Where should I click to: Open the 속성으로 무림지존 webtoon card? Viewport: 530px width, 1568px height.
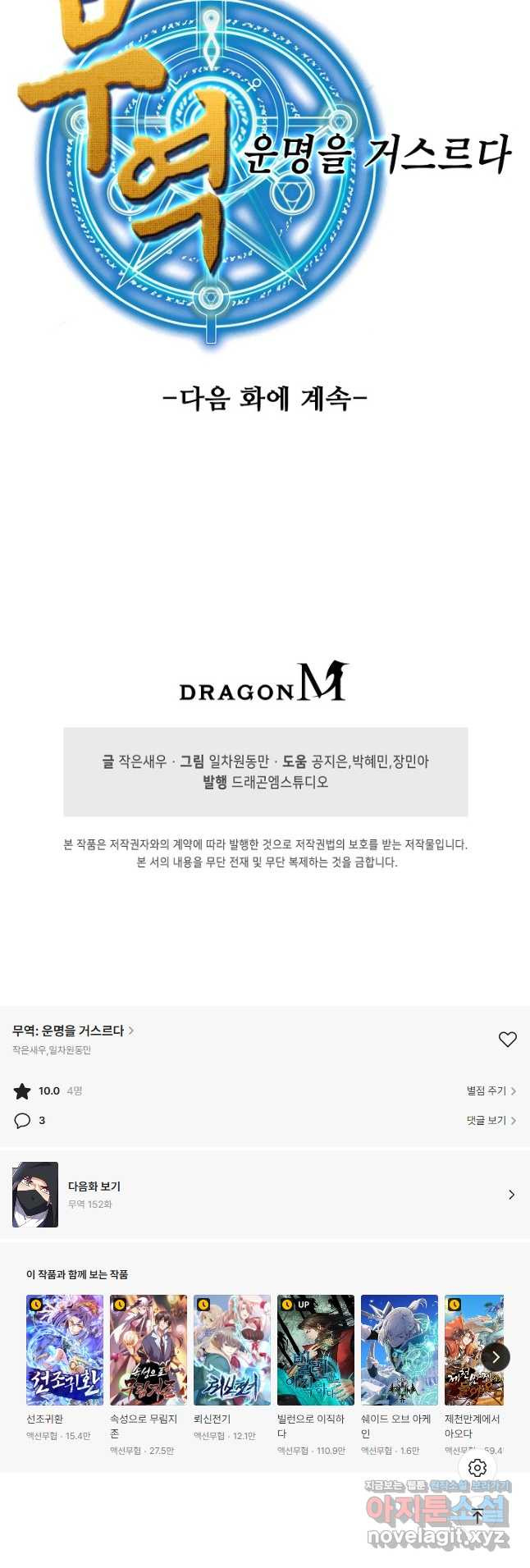coord(148,1350)
